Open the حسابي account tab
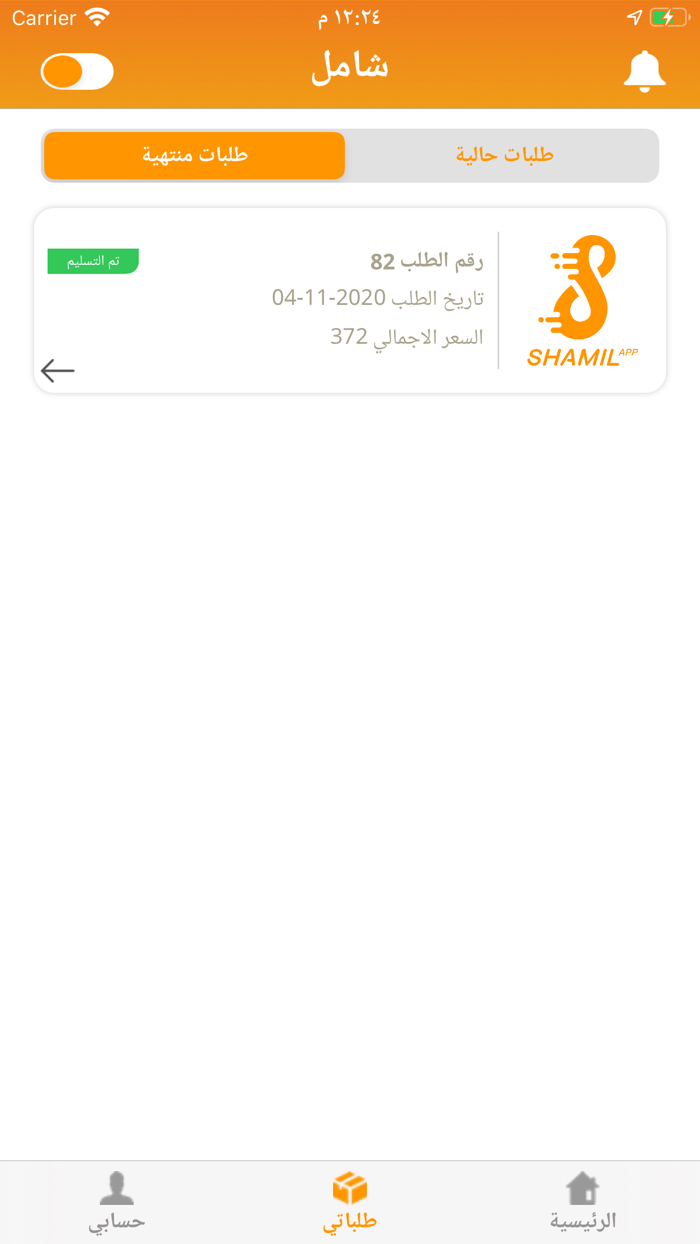700x1244 pixels. (x=117, y=1202)
